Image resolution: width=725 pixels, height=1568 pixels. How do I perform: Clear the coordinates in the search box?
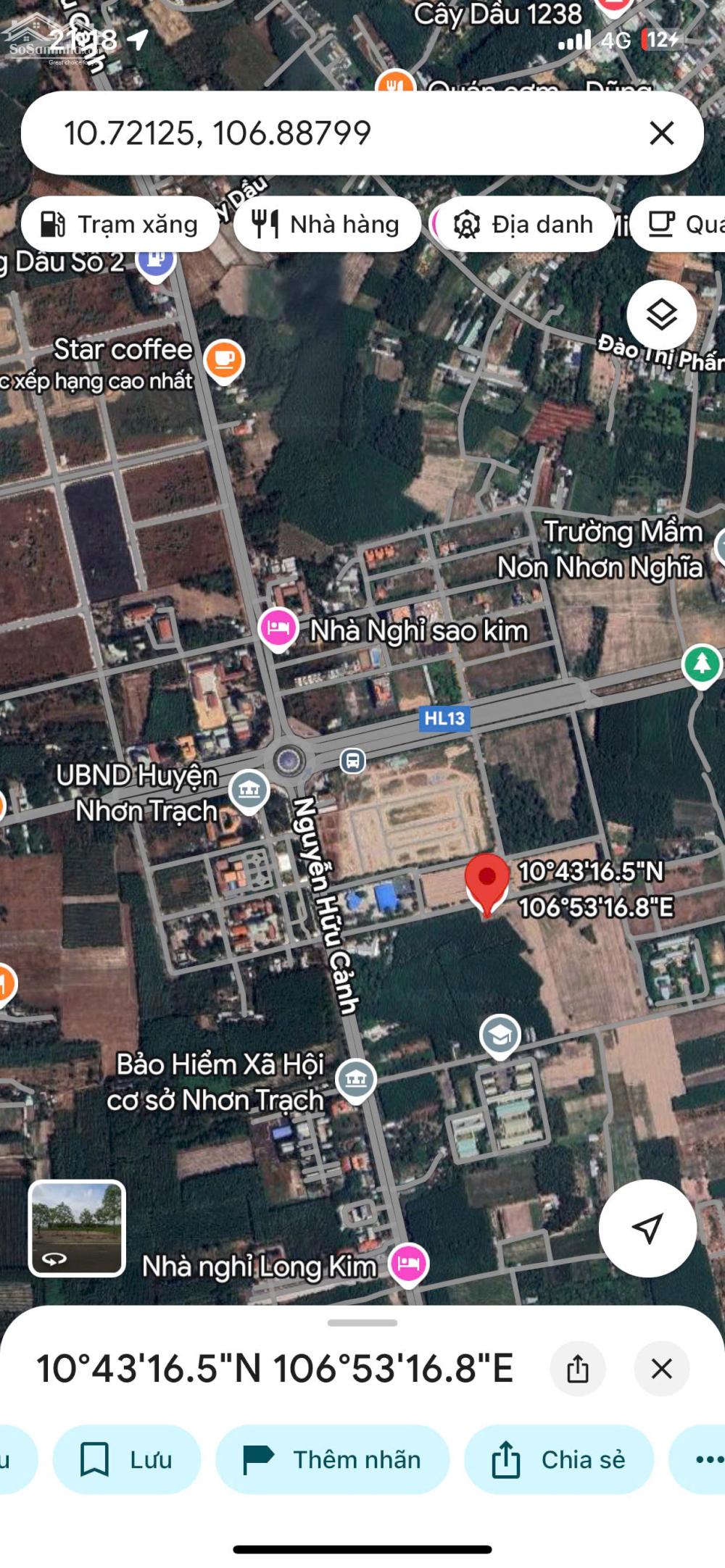point(661,133)
